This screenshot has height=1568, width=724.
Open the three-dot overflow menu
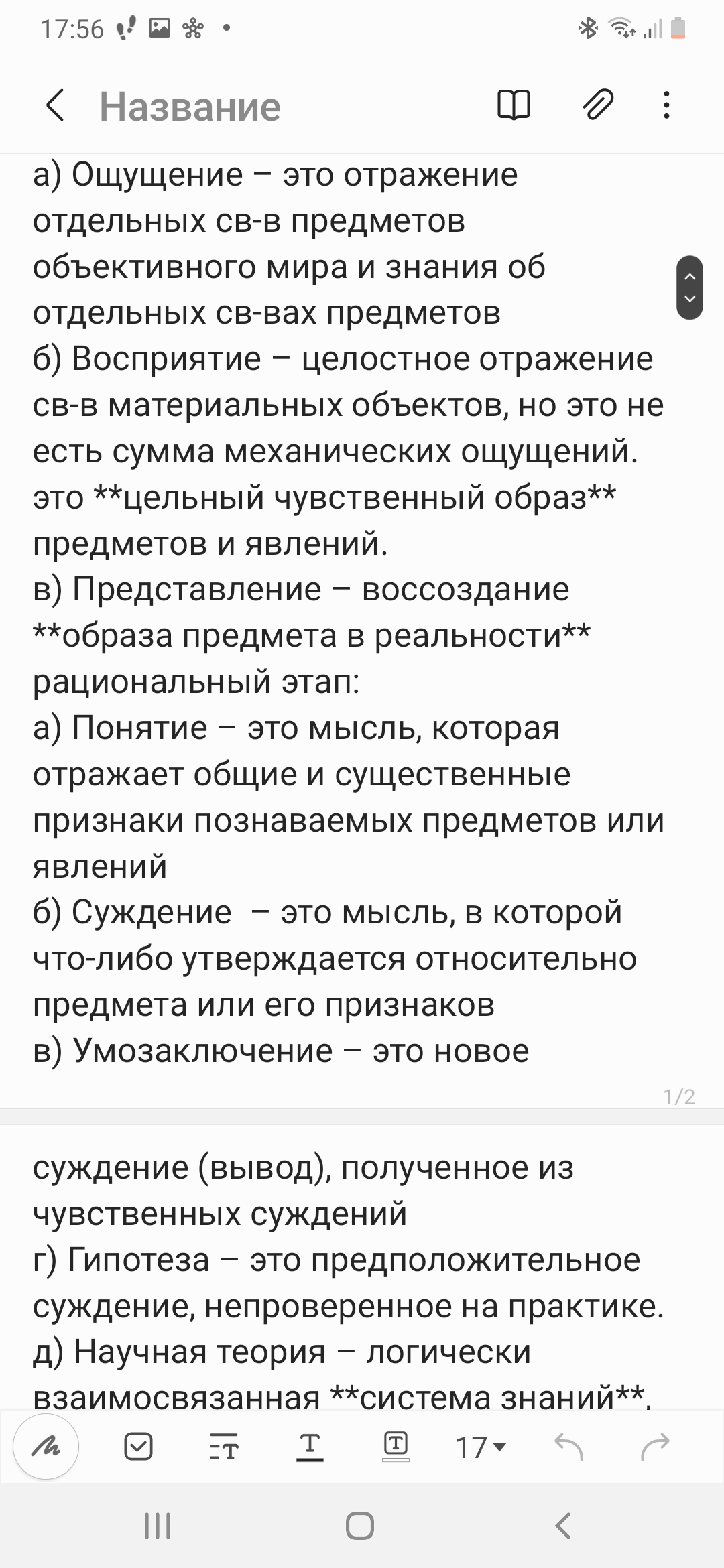666,106
